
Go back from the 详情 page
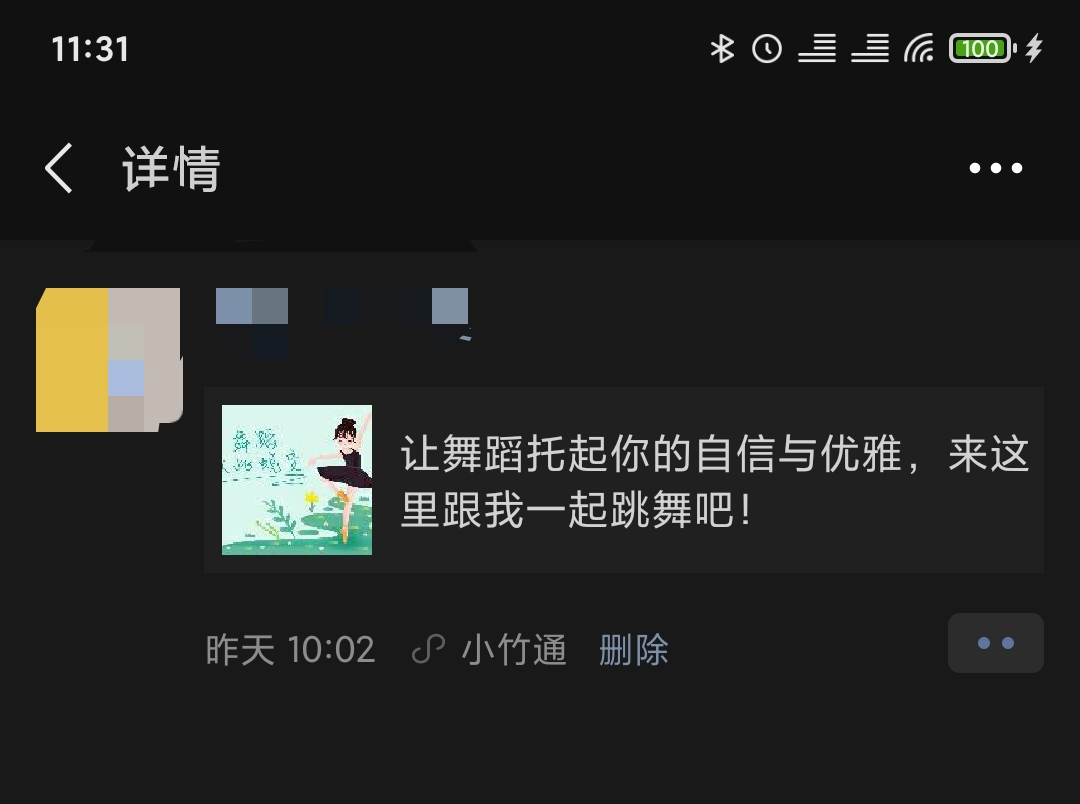[x=59, y=168]
